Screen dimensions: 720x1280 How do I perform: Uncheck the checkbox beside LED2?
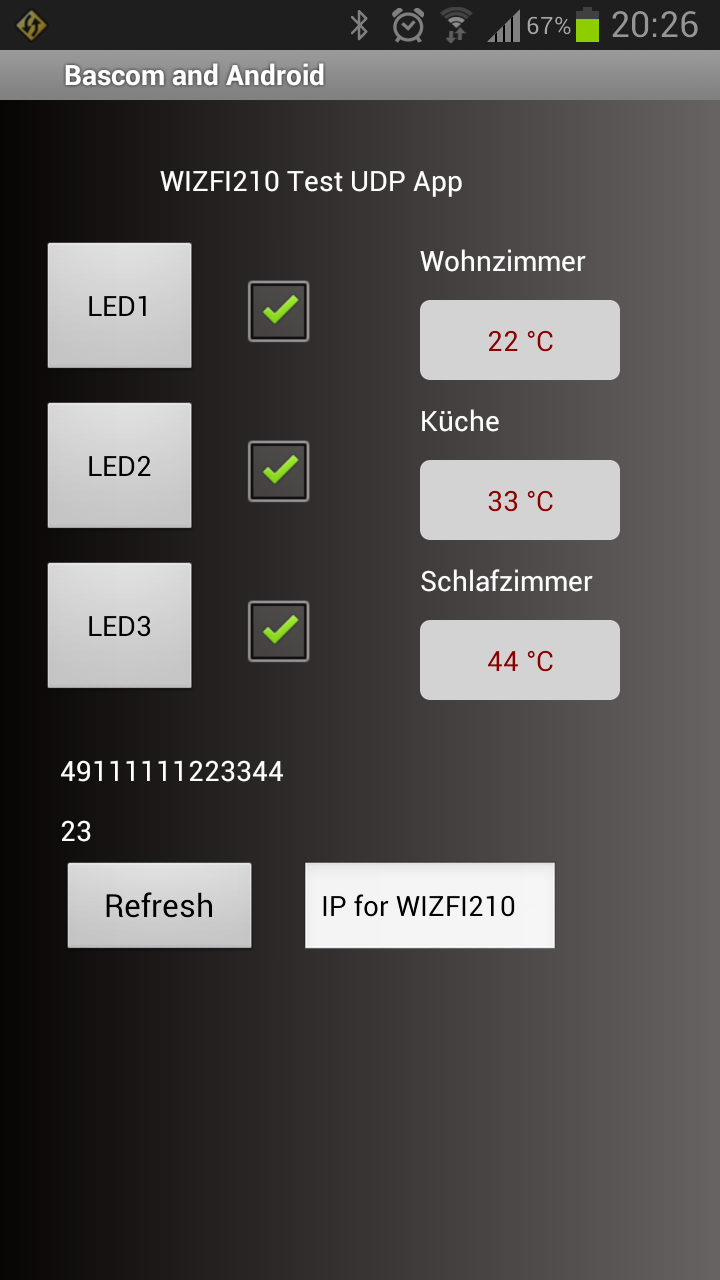point(279,471)
